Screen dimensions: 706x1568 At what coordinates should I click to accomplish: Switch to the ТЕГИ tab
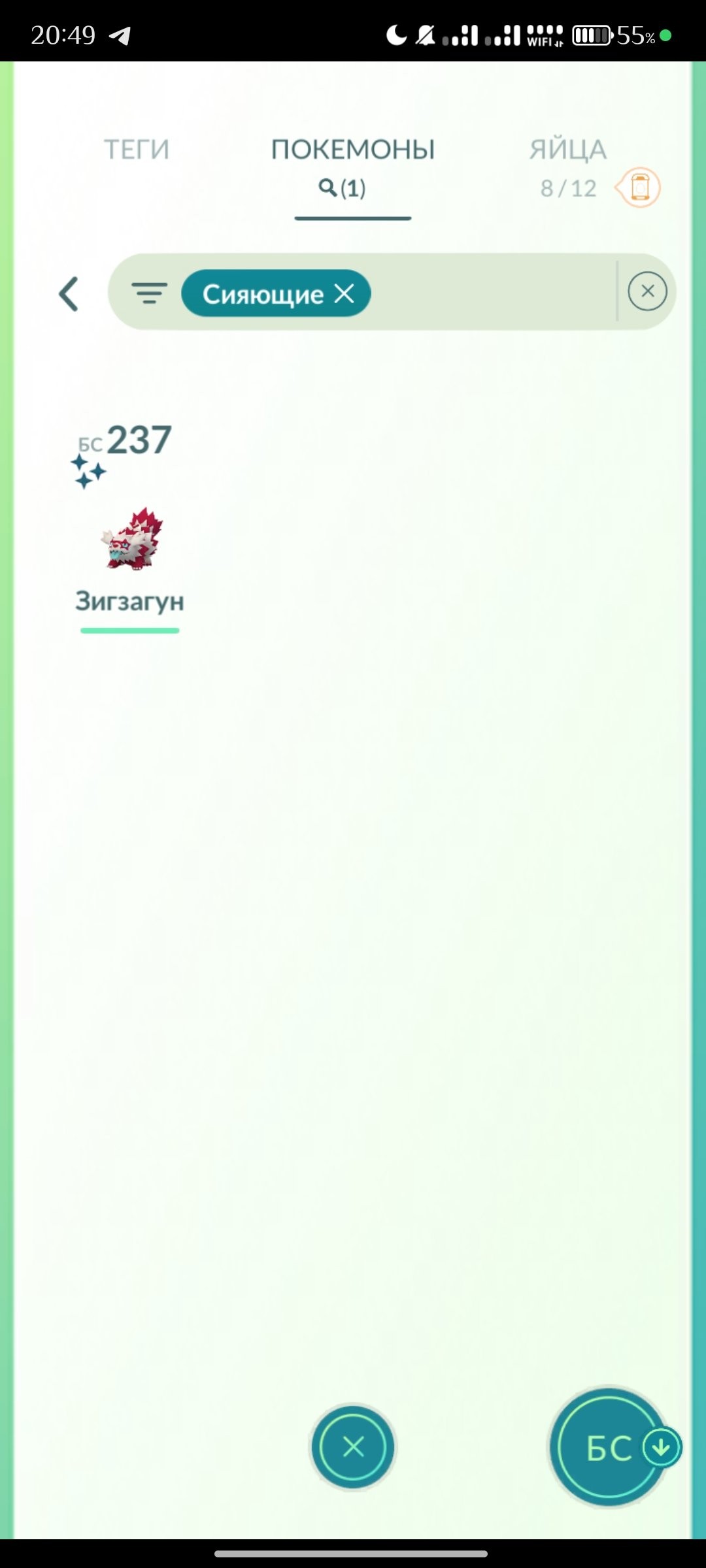tap(137, 150)
